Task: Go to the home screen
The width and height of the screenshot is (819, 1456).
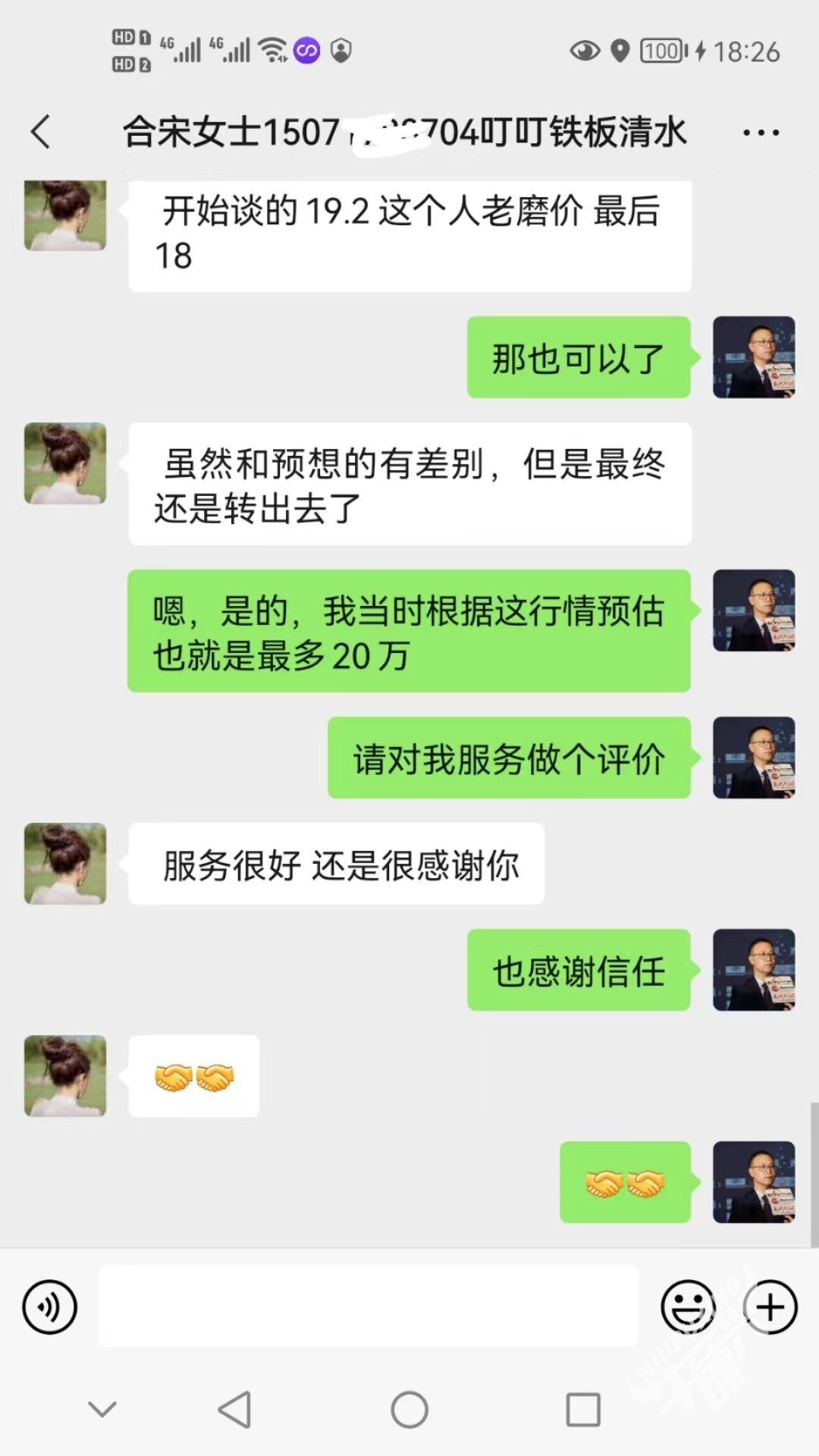Action: tap(409, 1410)
